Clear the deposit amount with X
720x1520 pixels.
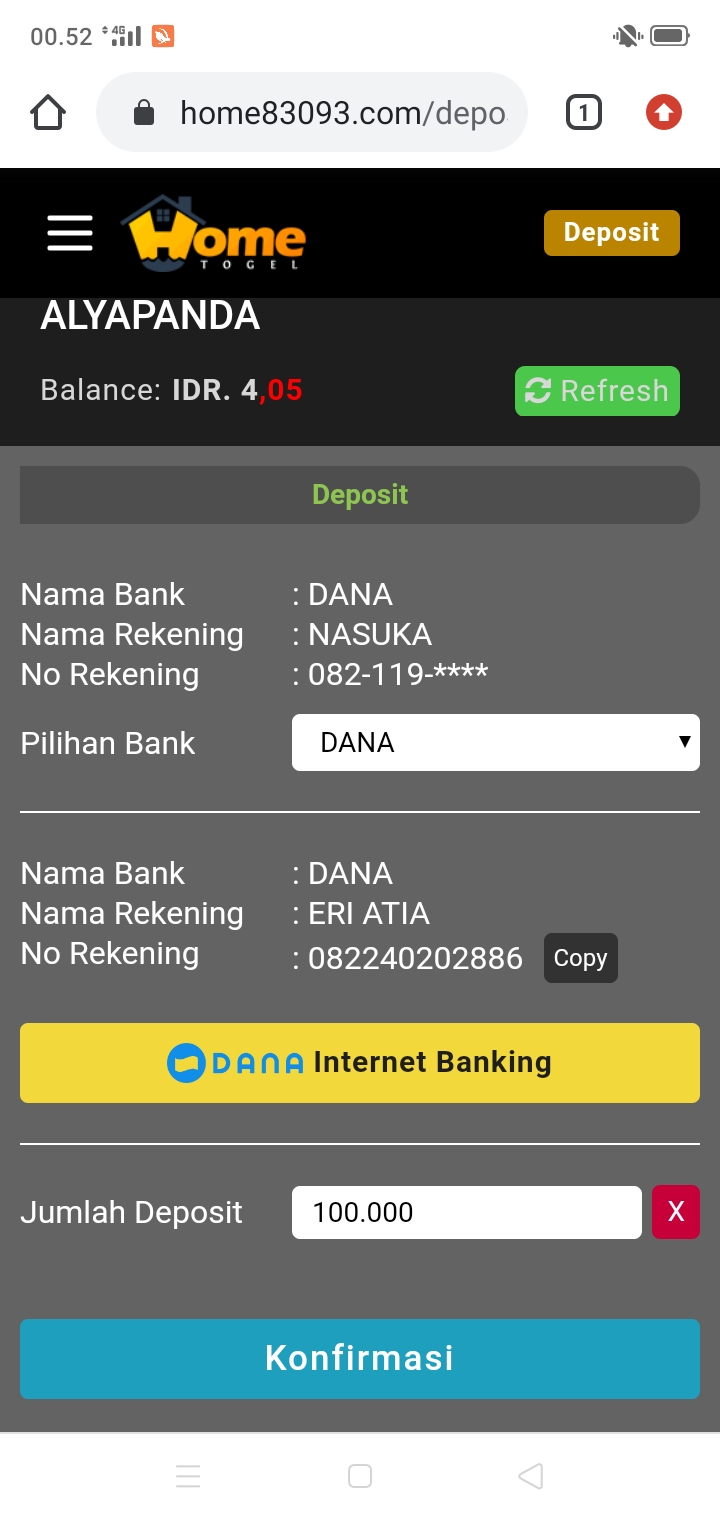coord(676,1212)
